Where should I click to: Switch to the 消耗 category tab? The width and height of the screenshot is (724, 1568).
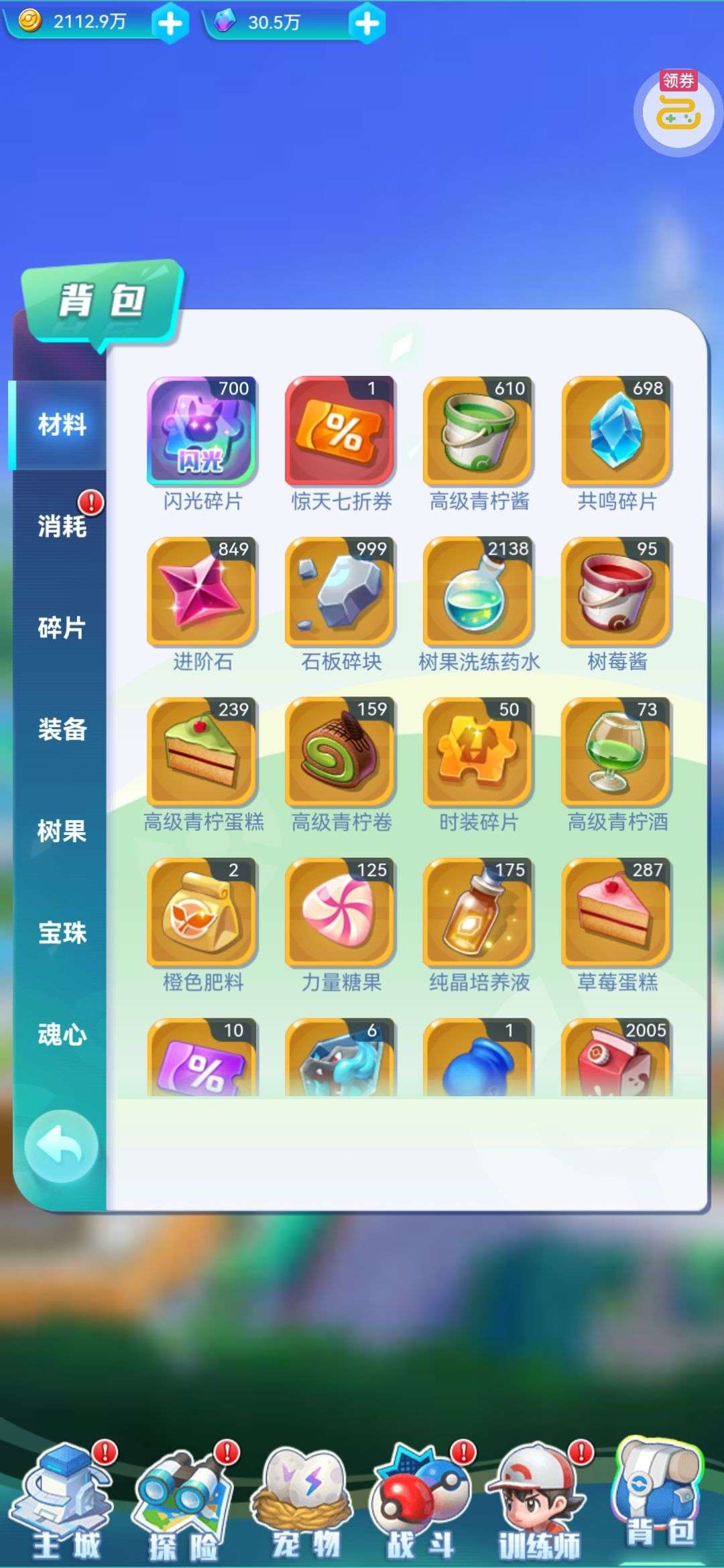(x=62, y=526)
